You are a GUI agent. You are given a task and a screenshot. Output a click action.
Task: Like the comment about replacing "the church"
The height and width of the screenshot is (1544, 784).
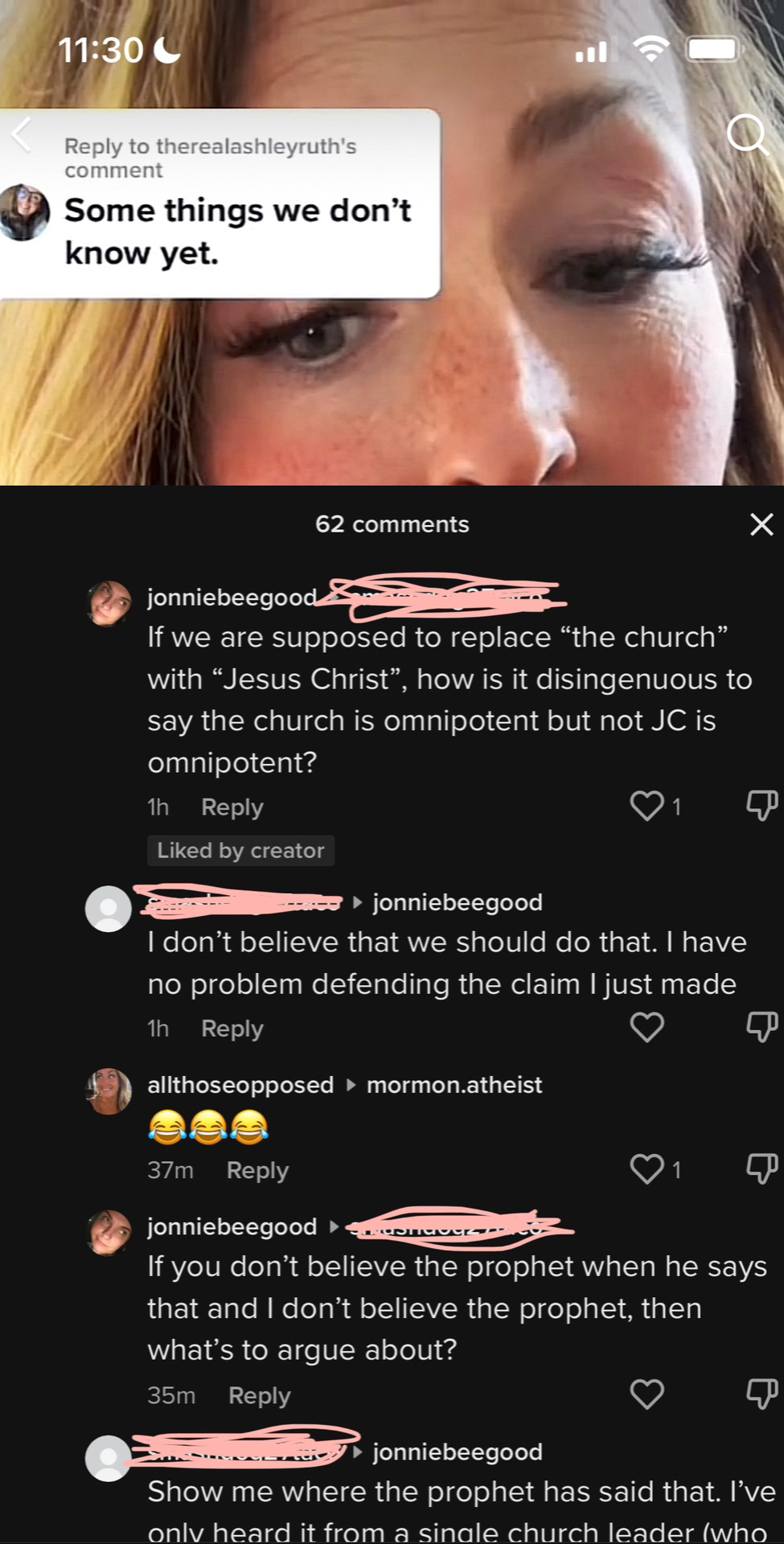(647, 806)
